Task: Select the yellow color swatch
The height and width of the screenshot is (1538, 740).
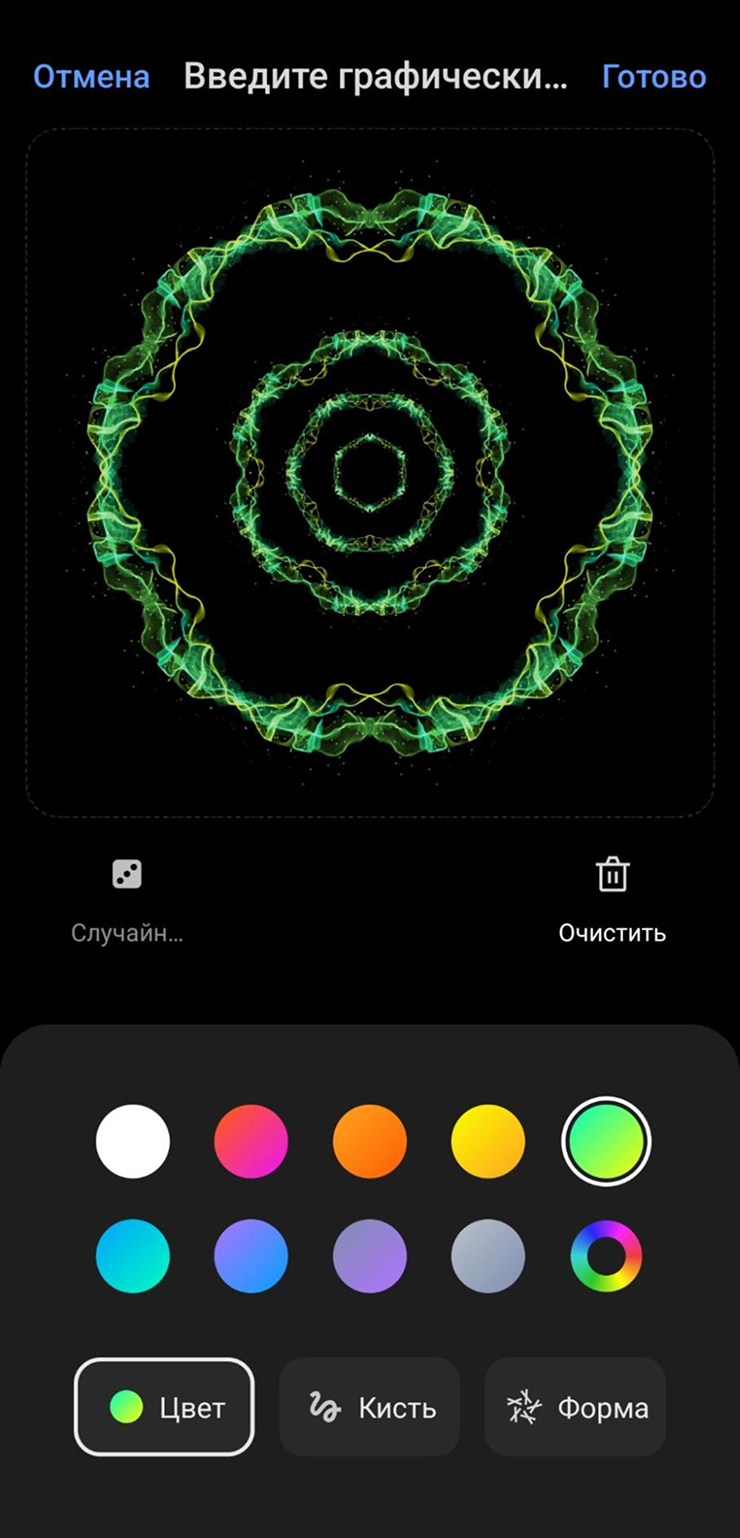Action: [488, 1141]
